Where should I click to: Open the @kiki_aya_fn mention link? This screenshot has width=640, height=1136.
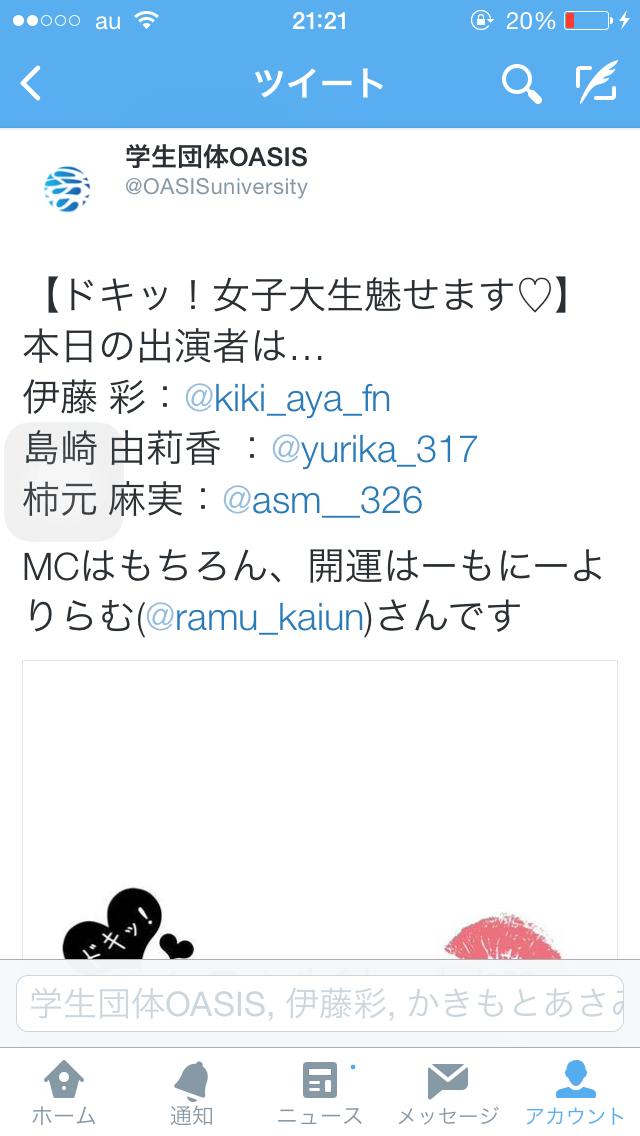tap(288, 399)
